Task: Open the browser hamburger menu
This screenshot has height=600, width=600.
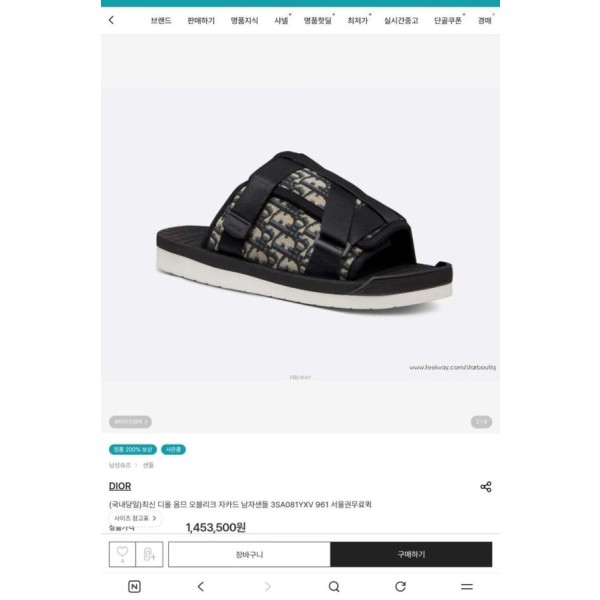Action: (466, 587)
